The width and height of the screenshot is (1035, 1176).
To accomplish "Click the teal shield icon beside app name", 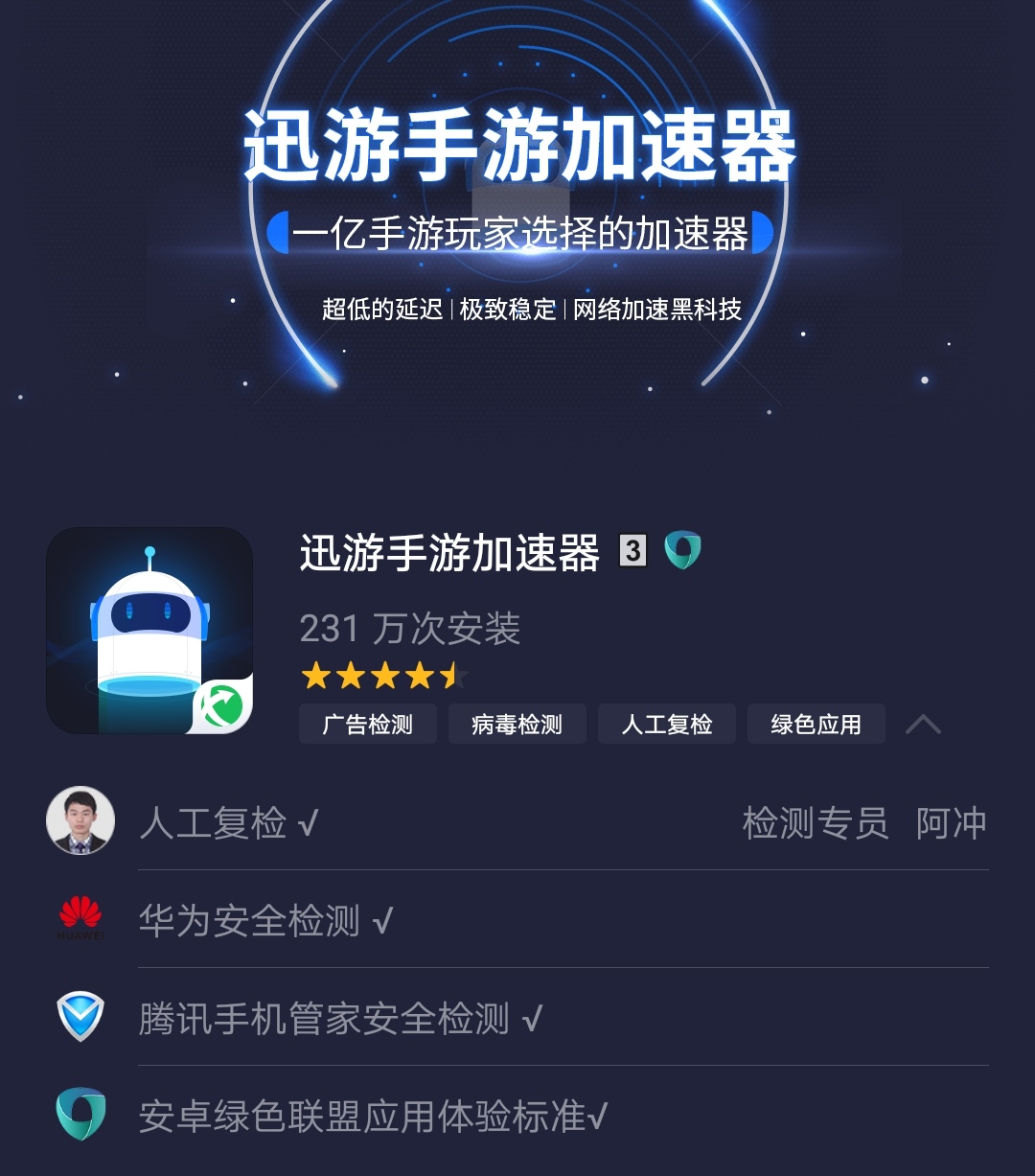I will [682, 549].
